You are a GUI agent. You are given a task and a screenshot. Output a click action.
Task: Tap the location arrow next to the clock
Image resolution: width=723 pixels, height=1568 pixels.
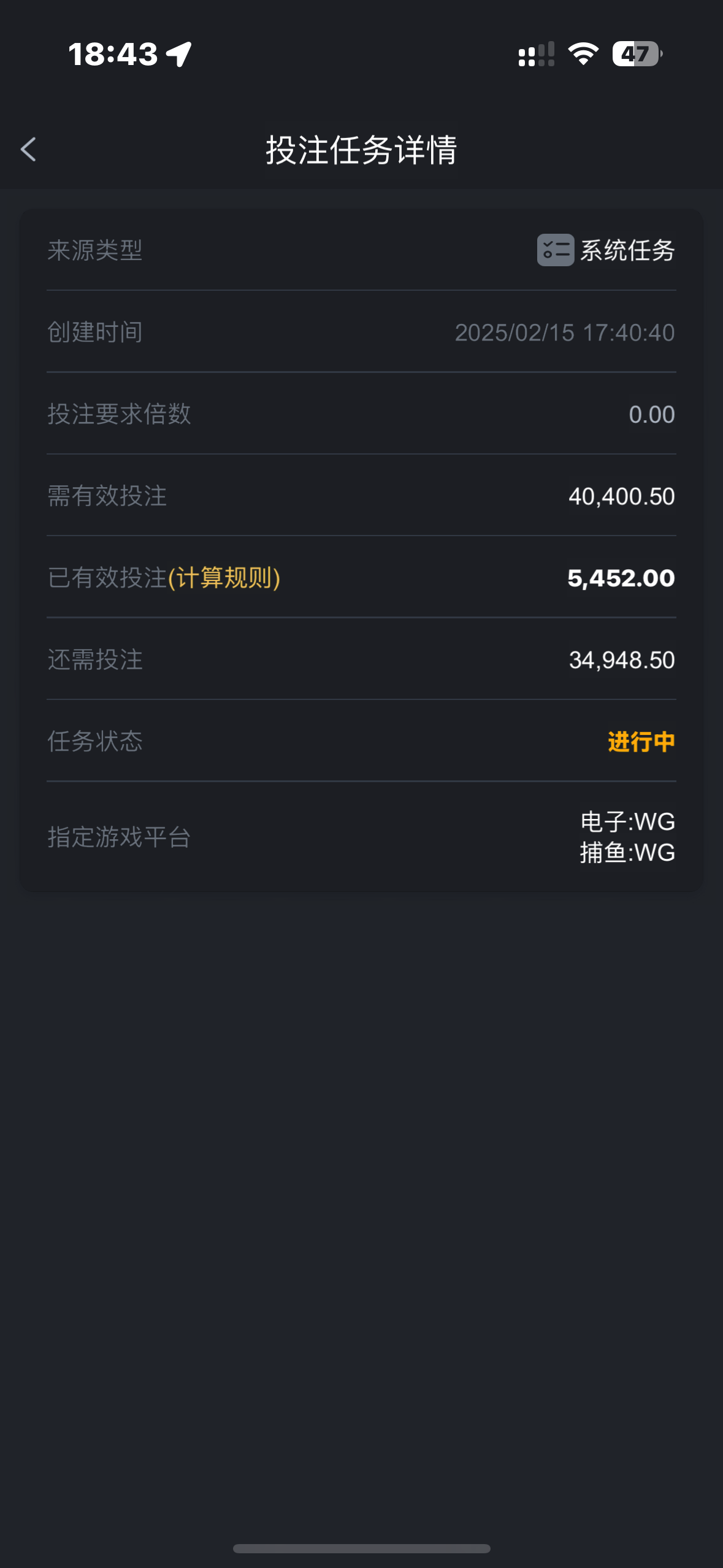[178, 54]
